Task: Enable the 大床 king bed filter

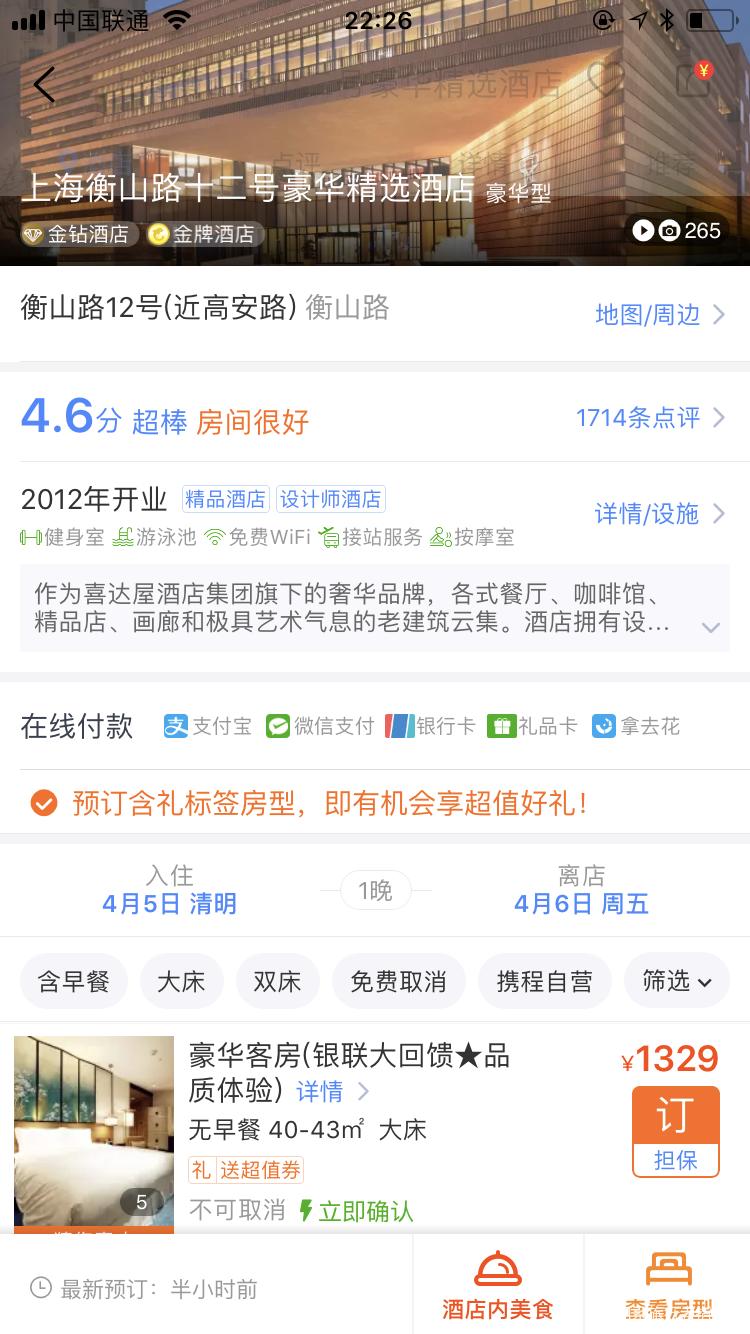Action: 181,981
